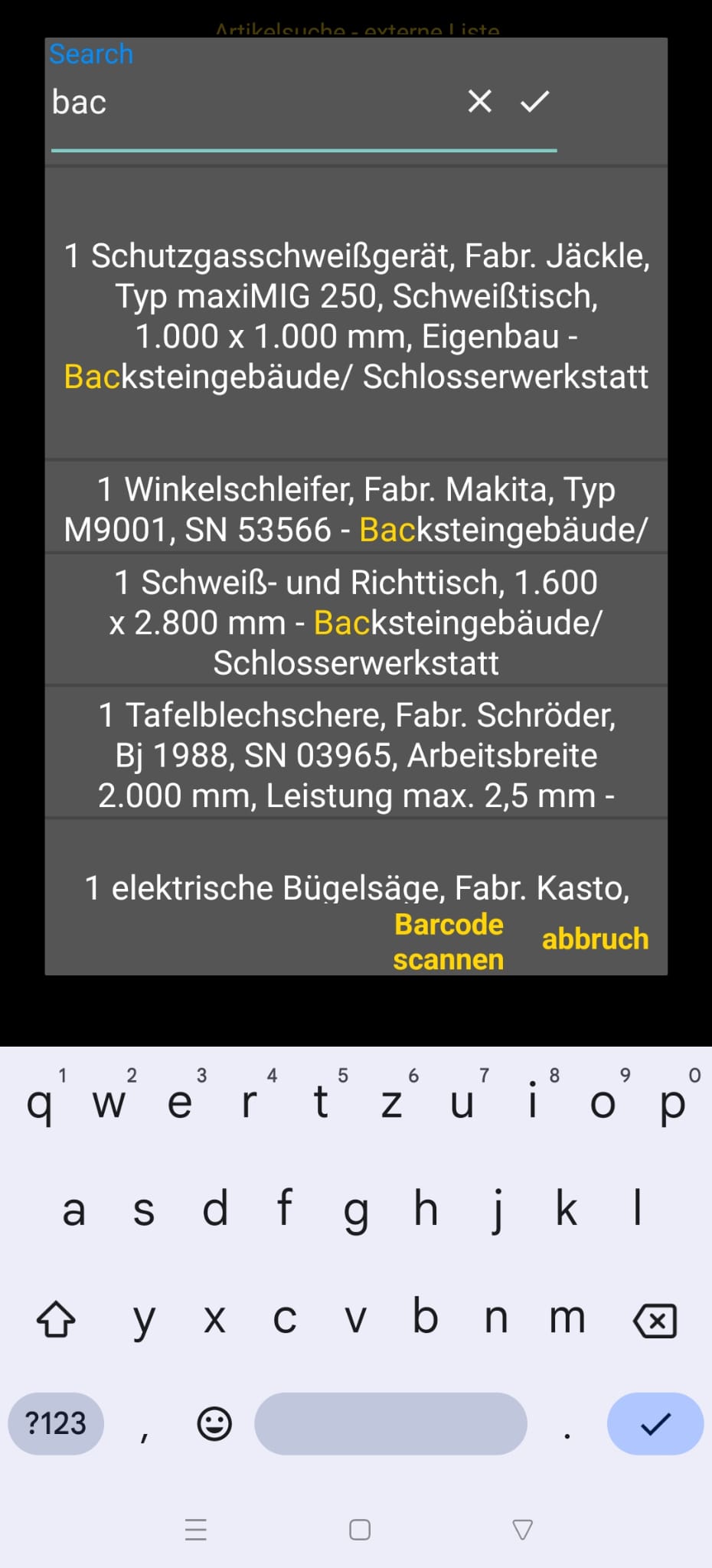
Task: Switch the keyboard to ?123 symbols
Action: tap(56, 1423)
